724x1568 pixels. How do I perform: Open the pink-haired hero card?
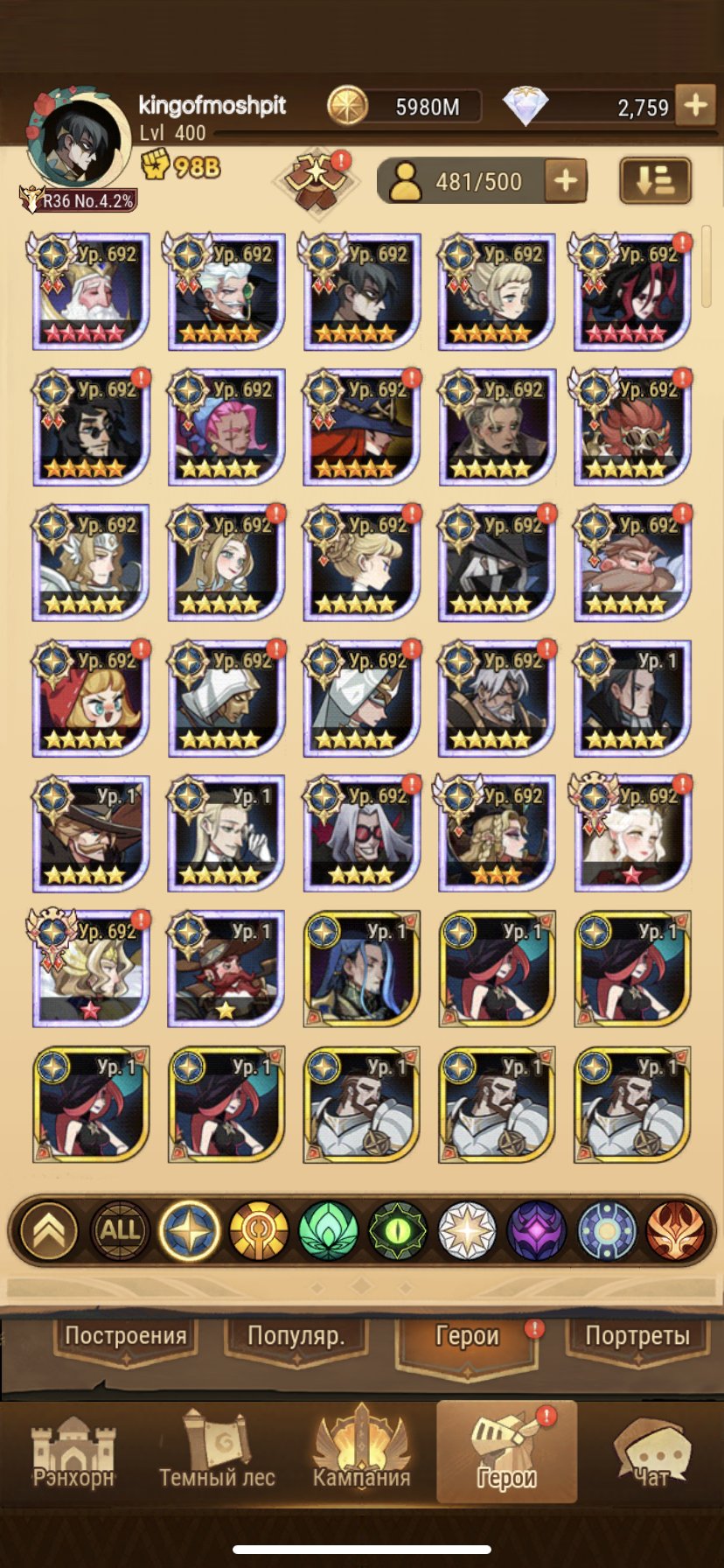pyautogui.click(x=226, y=427)
